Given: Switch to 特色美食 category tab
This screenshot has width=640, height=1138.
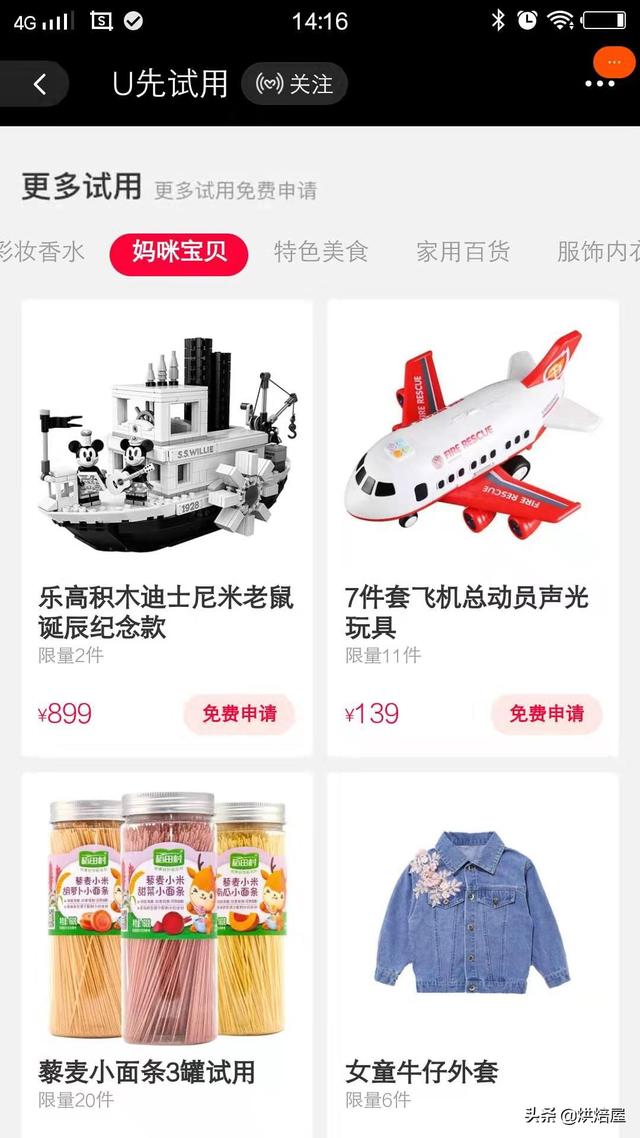Looking at the screenshot, I should pos(321,252).
